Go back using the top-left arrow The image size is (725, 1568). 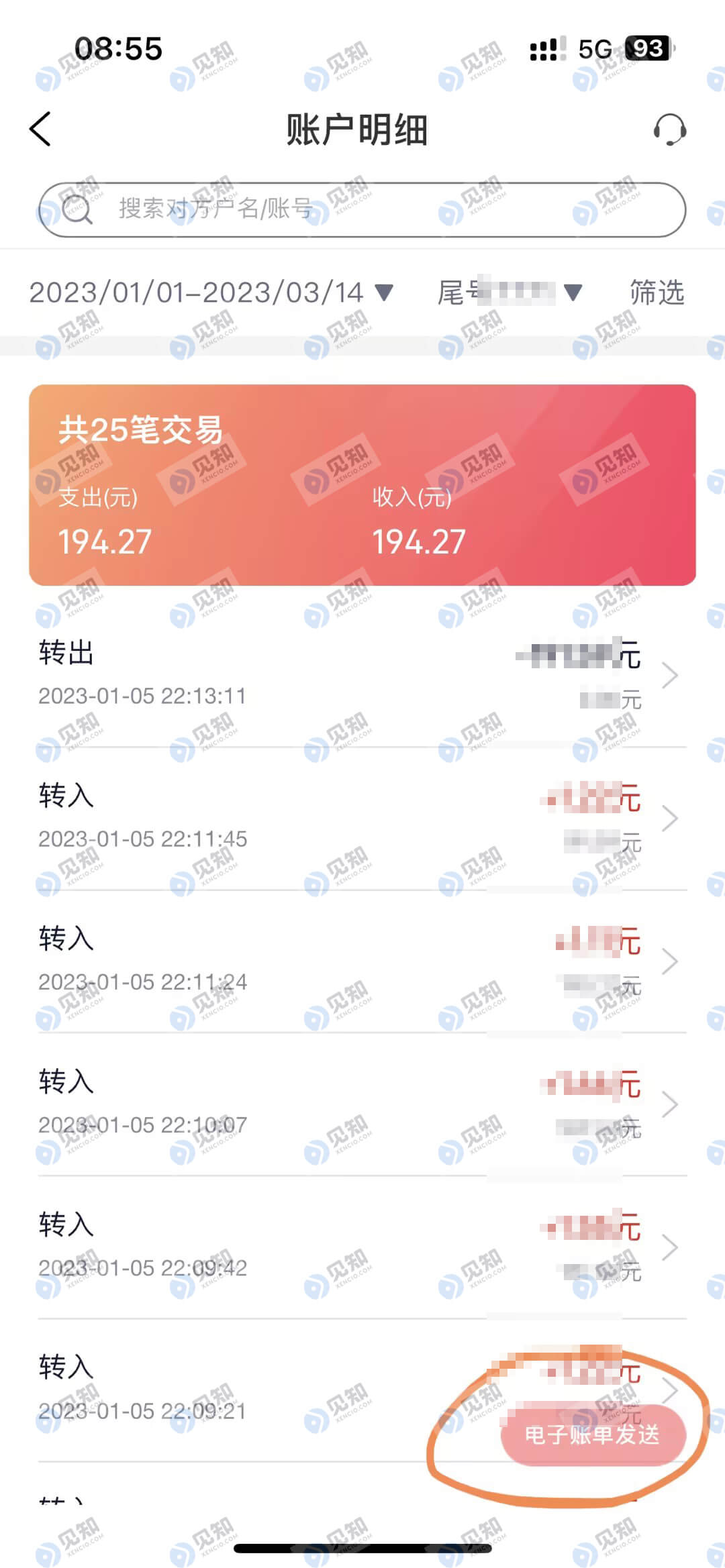pyautogui.click(x=40, y=129)
